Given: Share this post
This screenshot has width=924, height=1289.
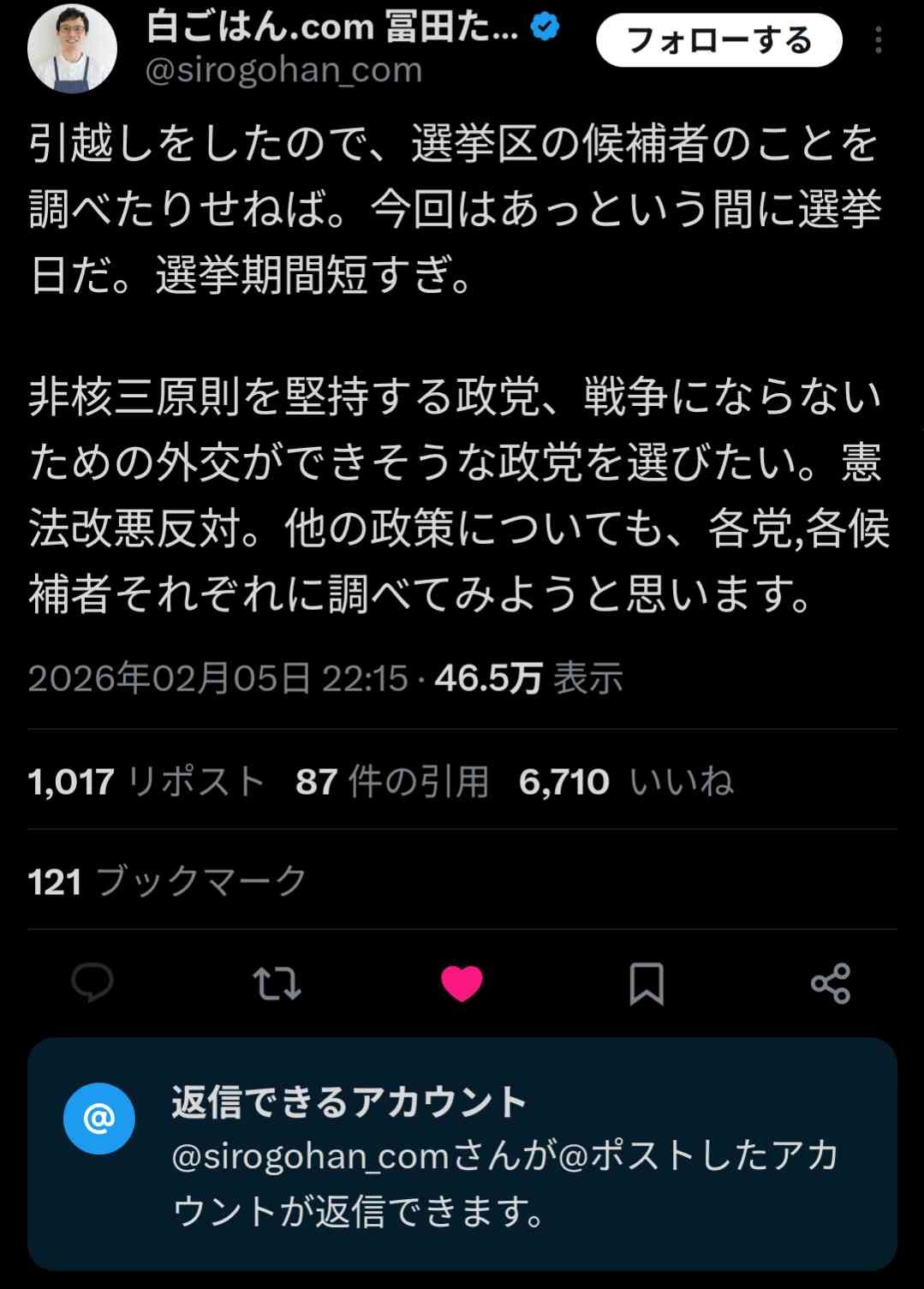Looking at the screenshot, I should click(x=831, y=982).
